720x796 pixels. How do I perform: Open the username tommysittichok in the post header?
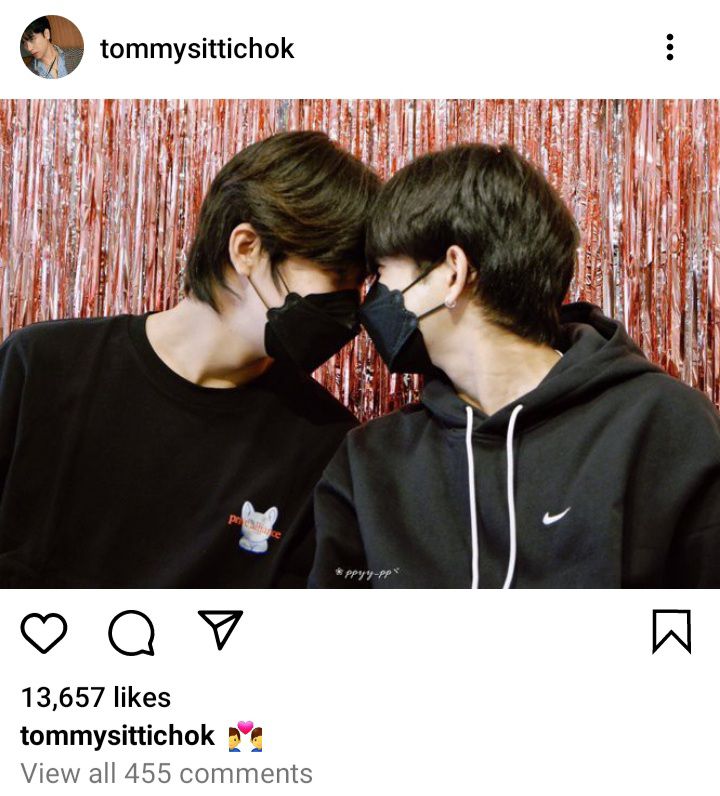click(197, 49)
